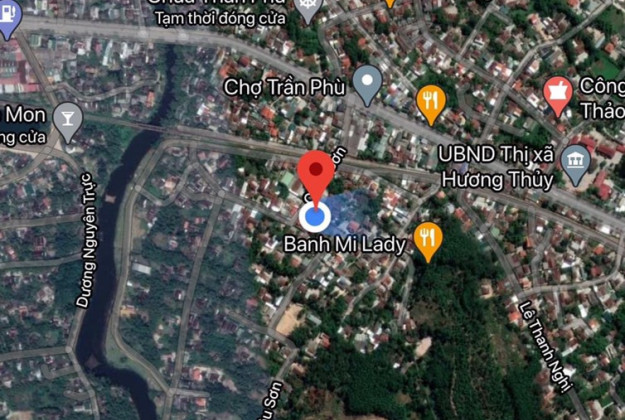Screen dimensions: 625x420
Task: Open the restaurant pin beside Chợ Trần Phù
Action: pyautogui.click(x=431, y=101)
